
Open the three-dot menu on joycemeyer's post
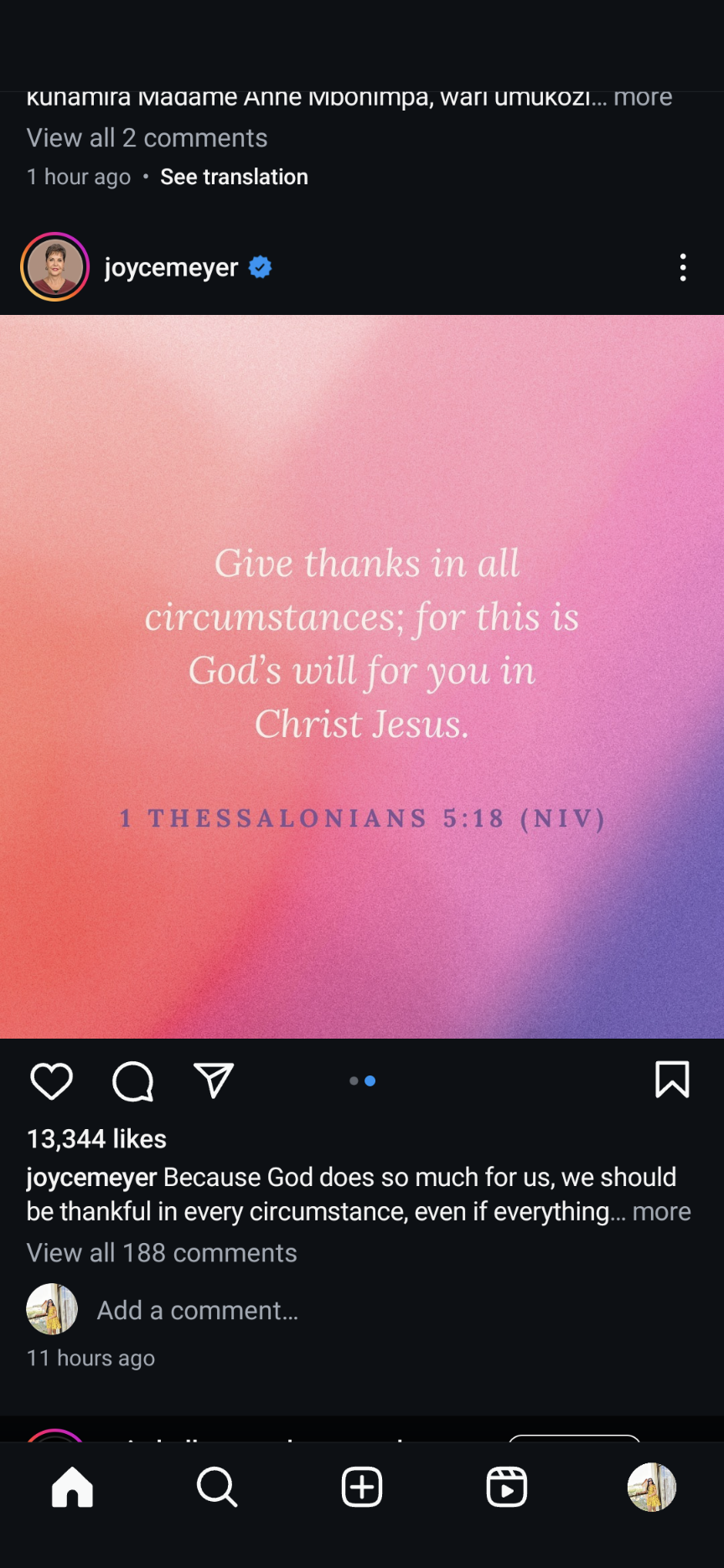pos(683,267)
